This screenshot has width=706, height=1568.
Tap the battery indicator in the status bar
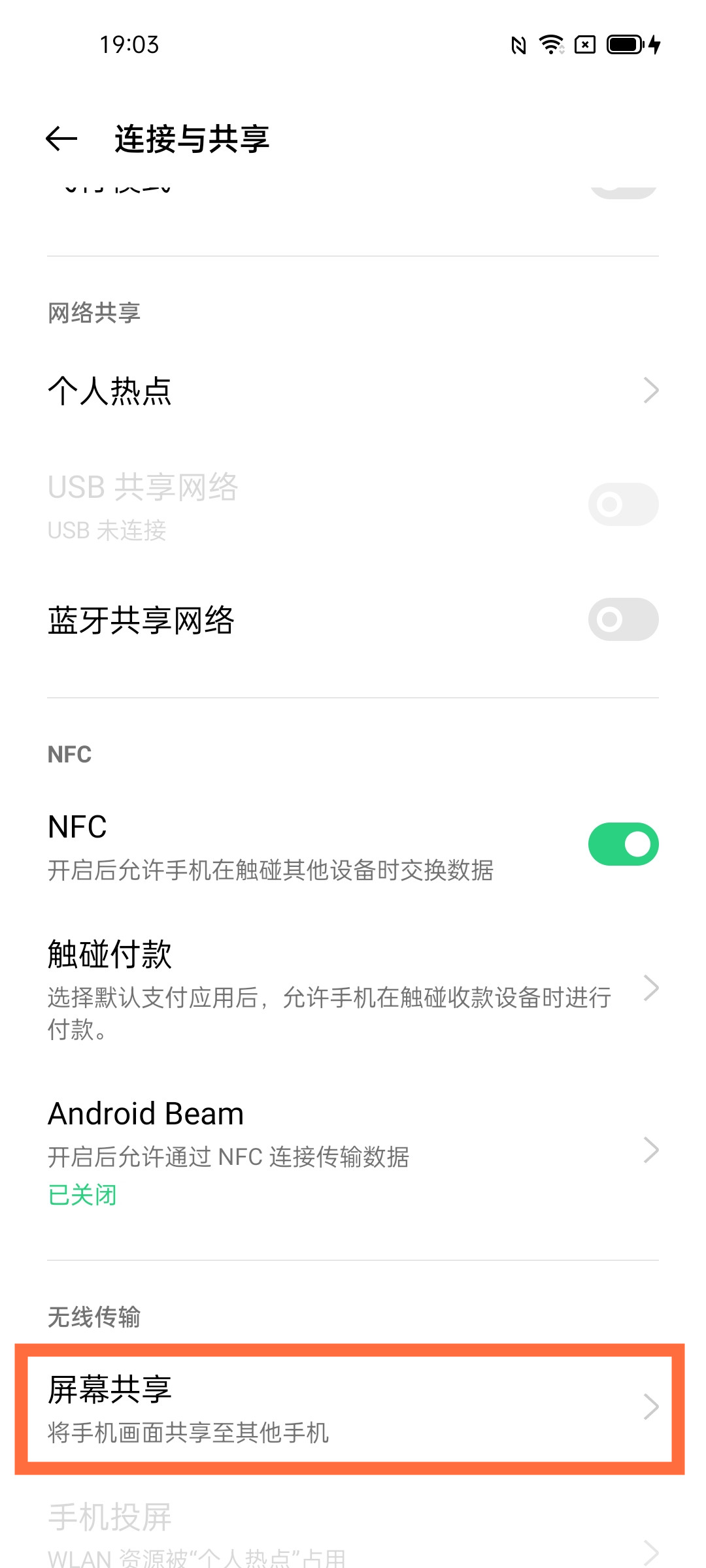coord(623,44)
